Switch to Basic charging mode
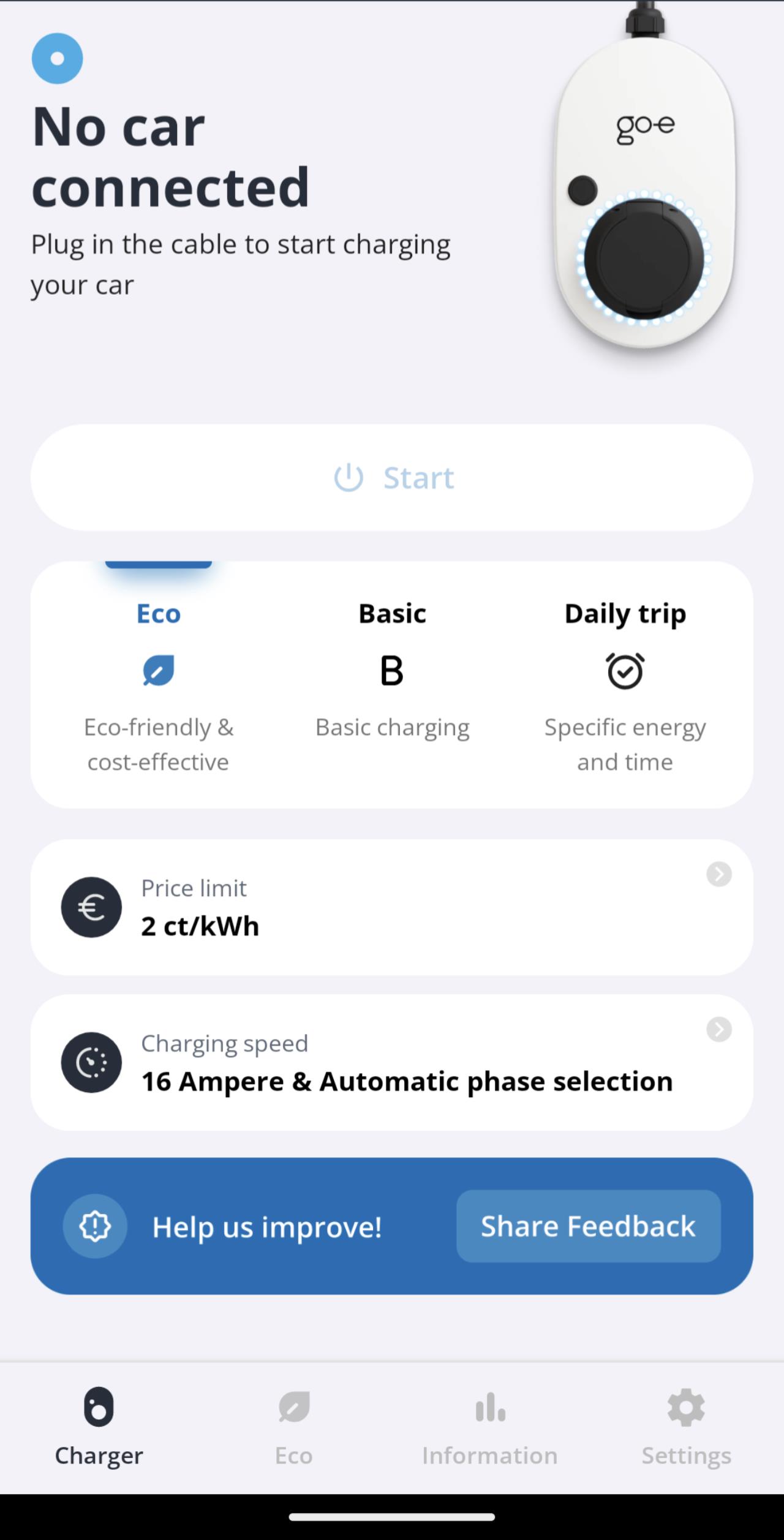This screenshot has height=1540, width=784. (392, 685)
